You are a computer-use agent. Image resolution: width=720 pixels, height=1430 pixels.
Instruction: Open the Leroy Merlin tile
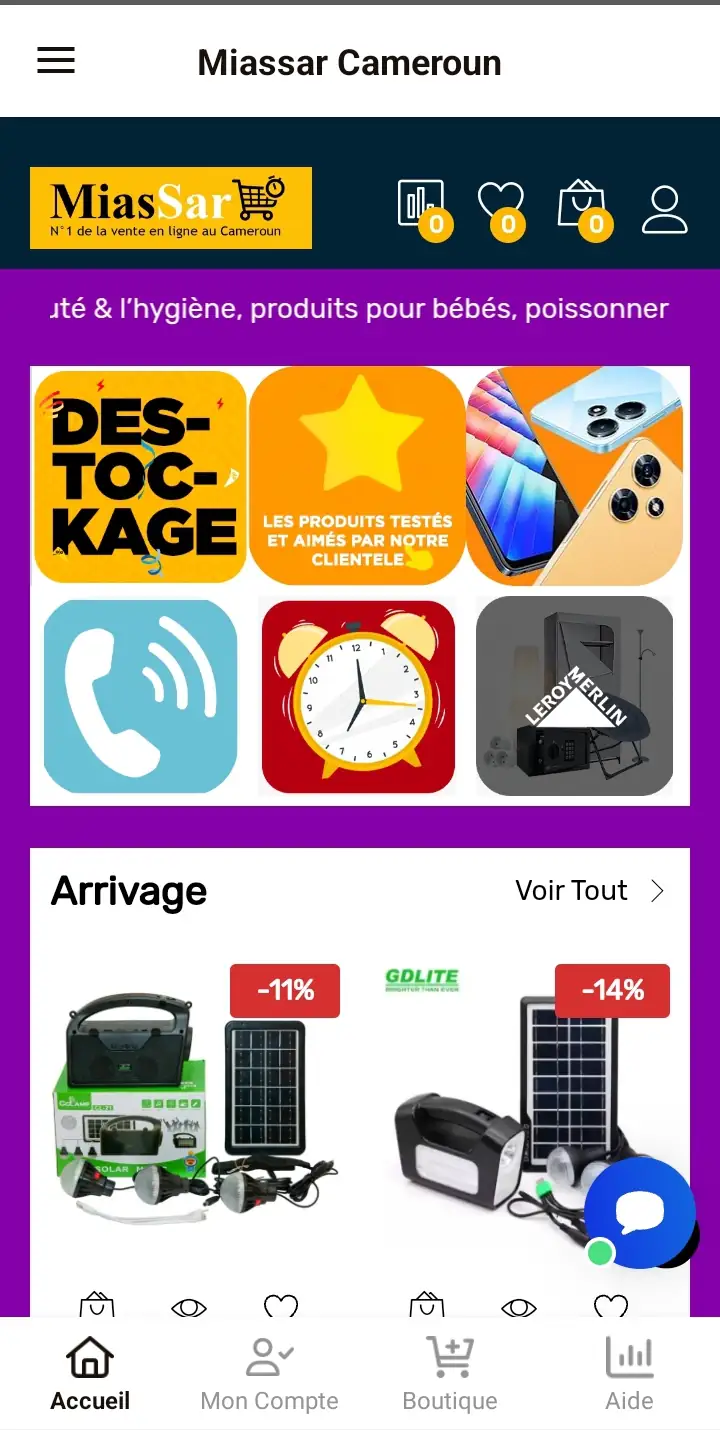click(x=575, y=696)
